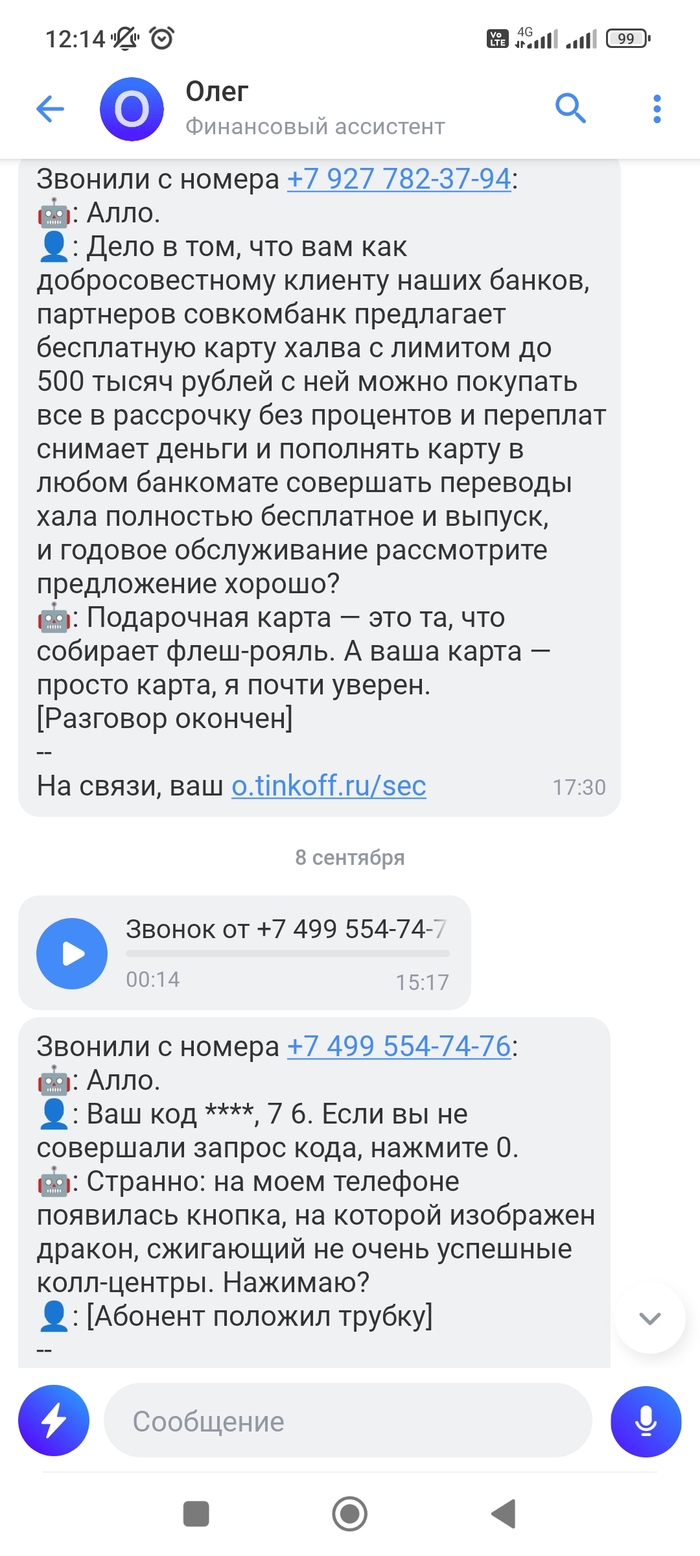
Task: Search within the chat
Action: coord(570,108)
